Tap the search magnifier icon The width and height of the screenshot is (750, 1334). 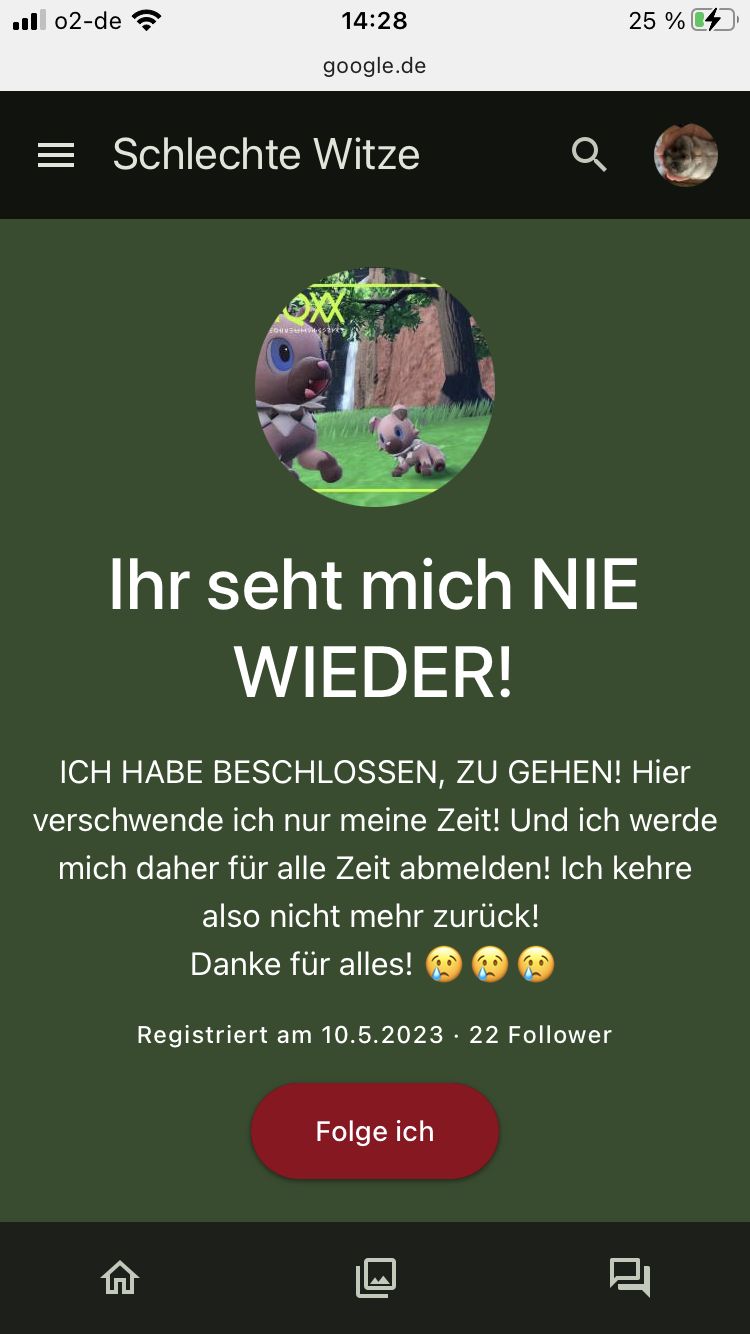coord(589,155)
